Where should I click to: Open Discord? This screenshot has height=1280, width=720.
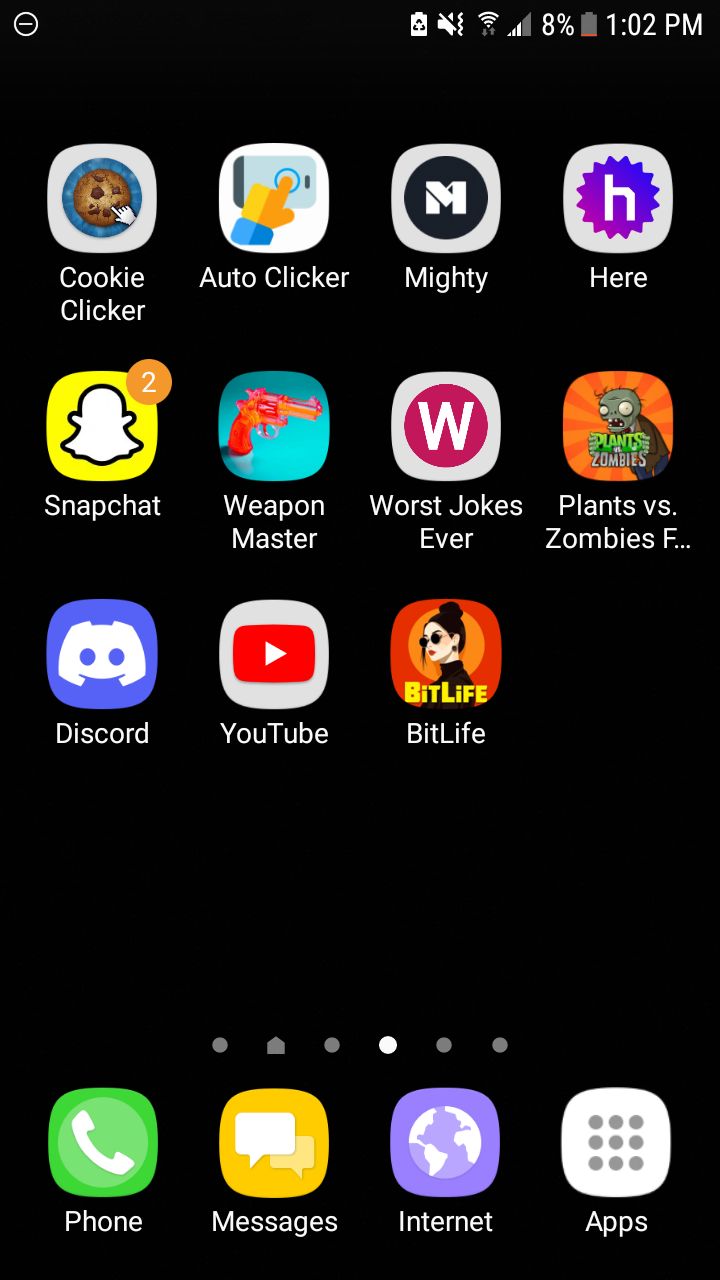coord(102,654)
